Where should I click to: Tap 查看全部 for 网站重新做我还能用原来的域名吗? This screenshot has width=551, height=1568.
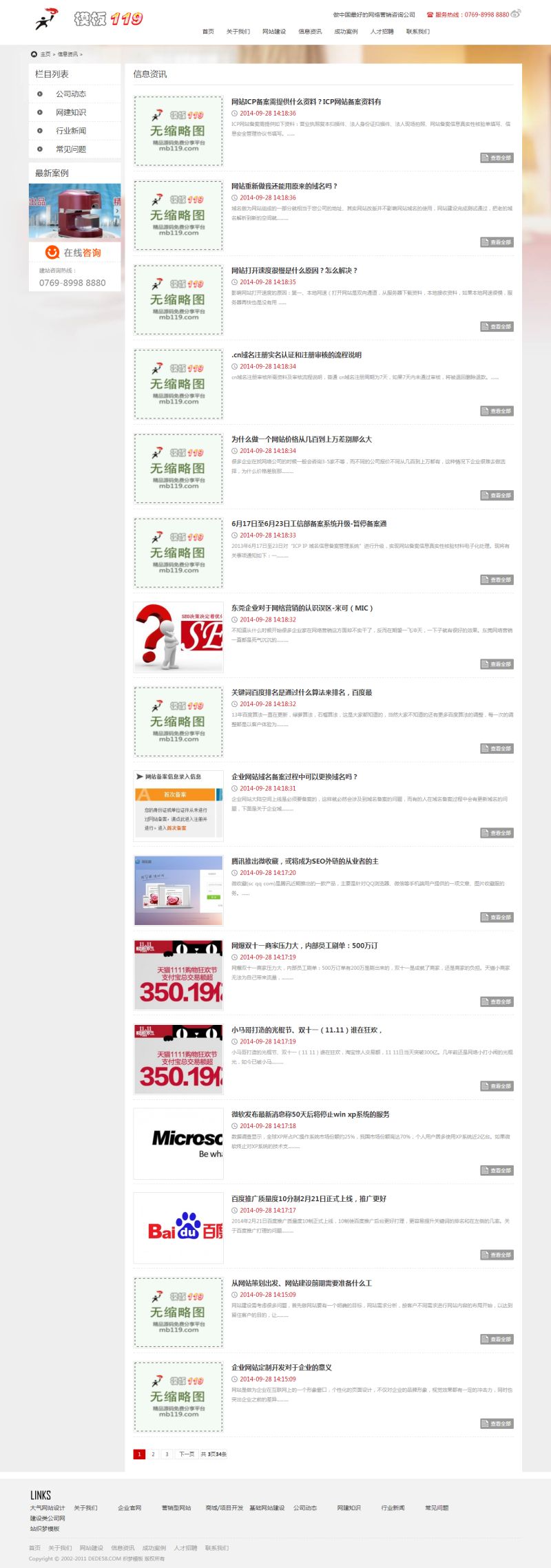tap(496, 242)
